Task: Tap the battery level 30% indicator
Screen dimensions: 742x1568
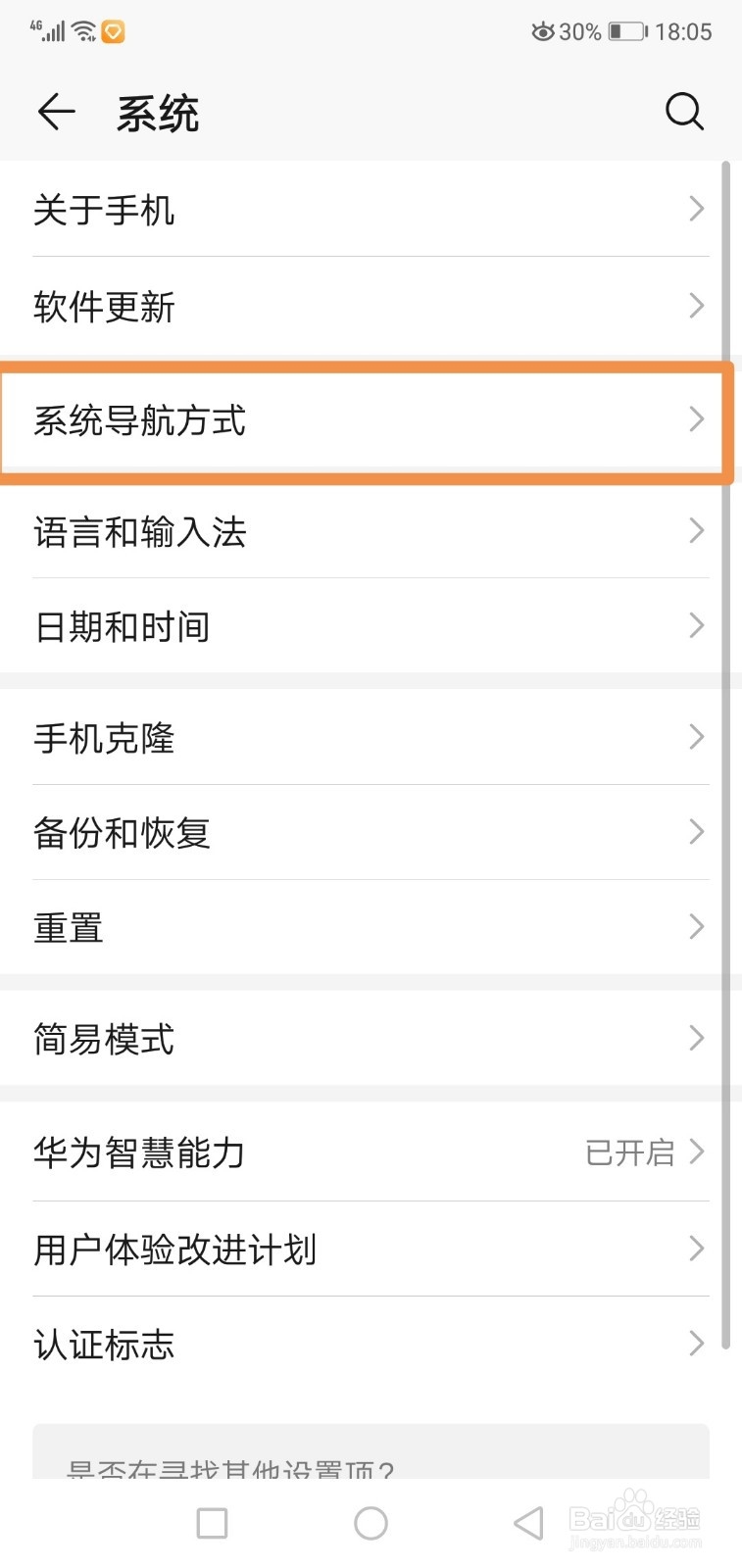Action: click(580, 30)
